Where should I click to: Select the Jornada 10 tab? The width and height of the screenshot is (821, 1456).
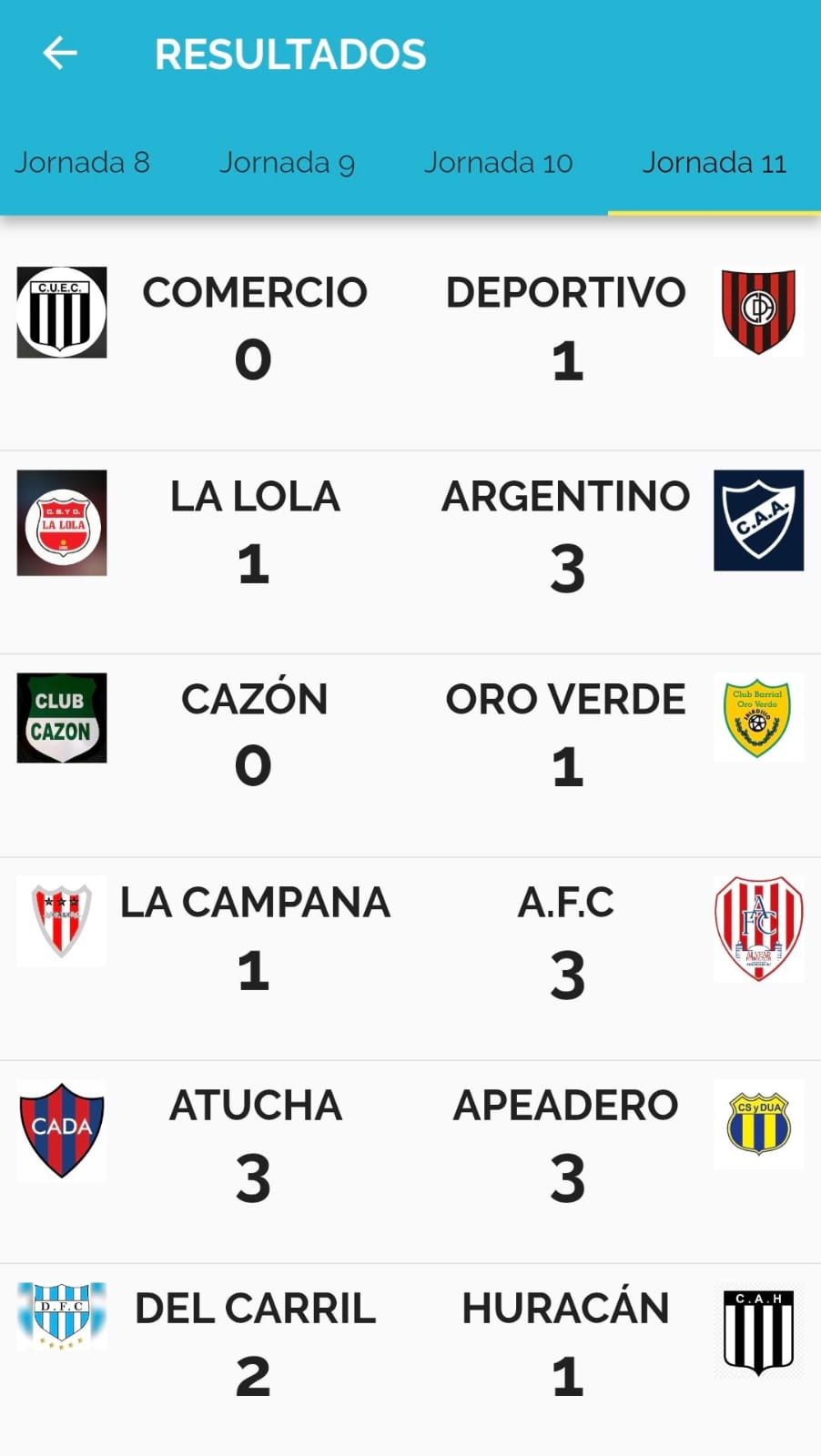(498, 163)
